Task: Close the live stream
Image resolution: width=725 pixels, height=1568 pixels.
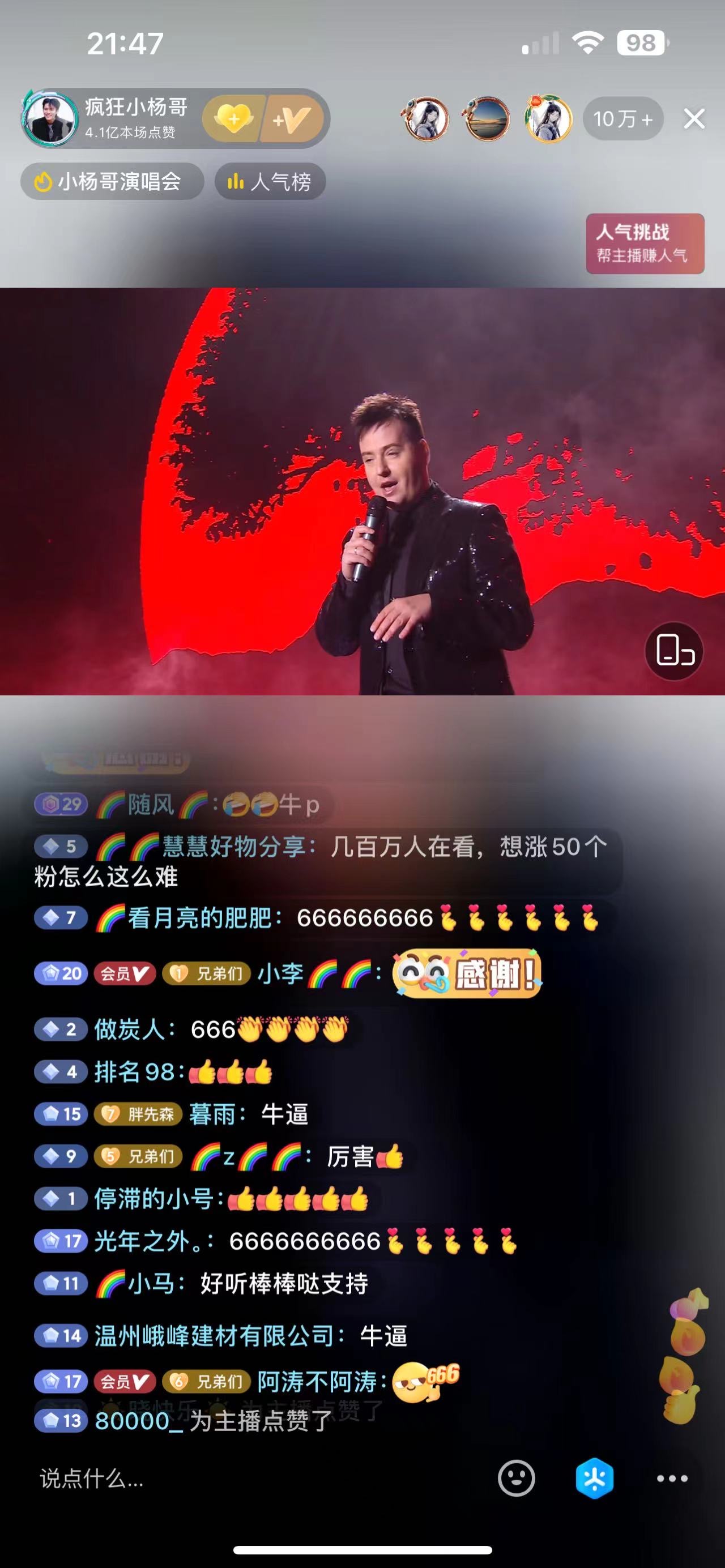Action: 694,119
